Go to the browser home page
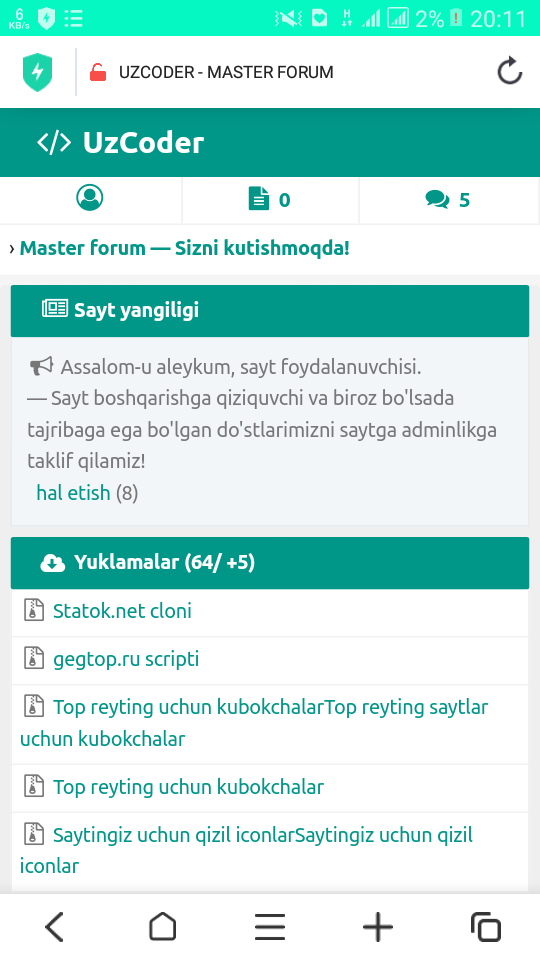540x960 pixels. tap(162, 926)
